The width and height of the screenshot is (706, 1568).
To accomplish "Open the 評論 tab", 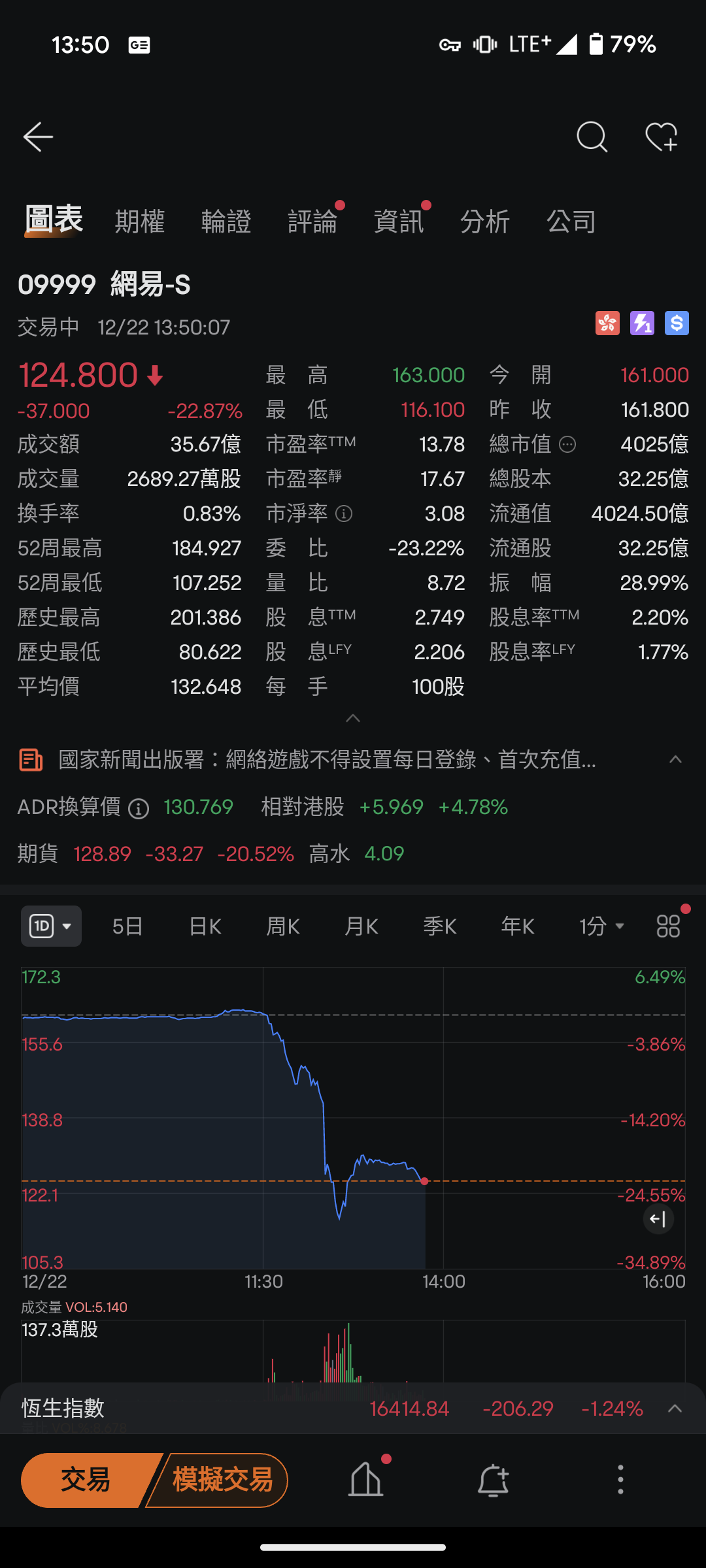I will click(x=312, y=221).
